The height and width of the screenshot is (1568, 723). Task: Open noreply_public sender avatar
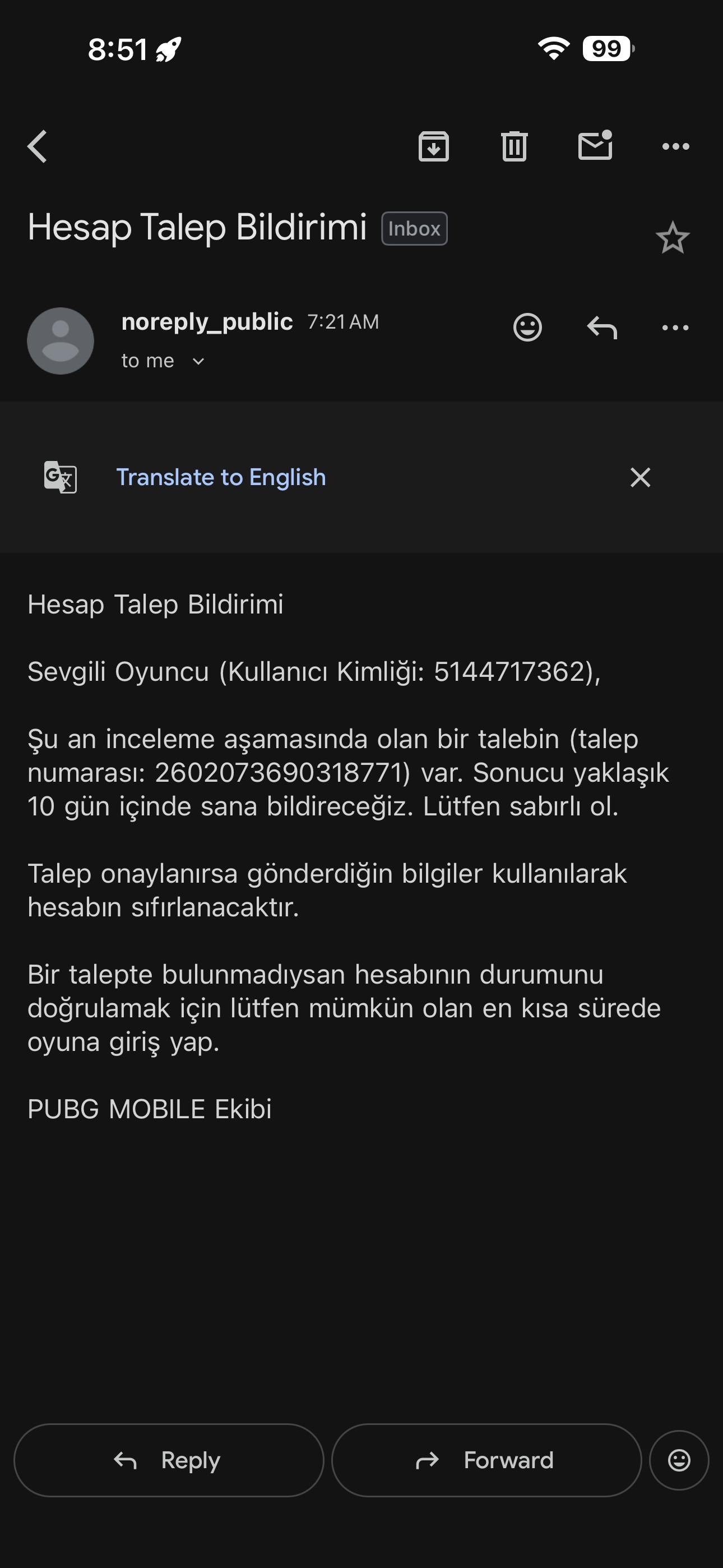pyautogui.click(x=61, y=341)
